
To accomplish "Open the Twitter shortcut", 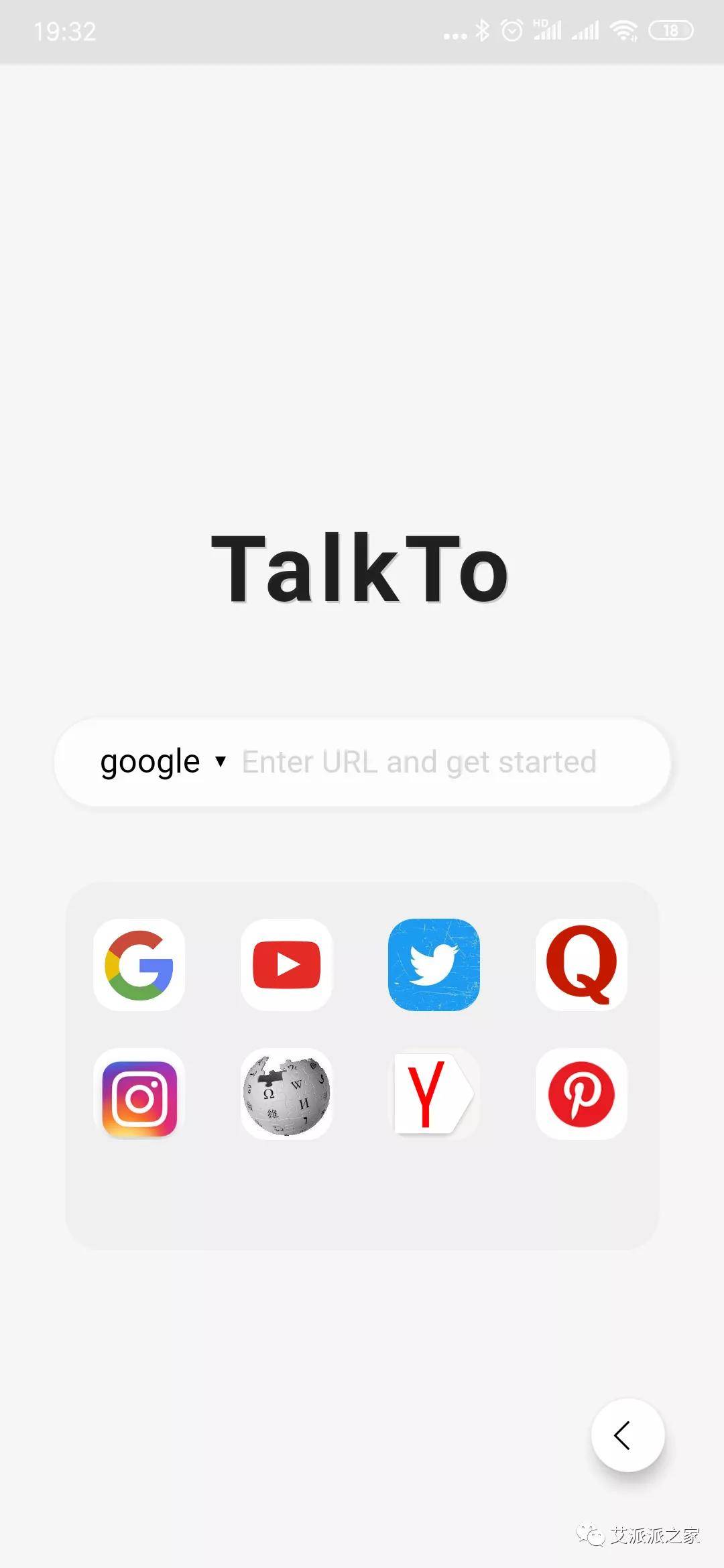I will point(434,965).
